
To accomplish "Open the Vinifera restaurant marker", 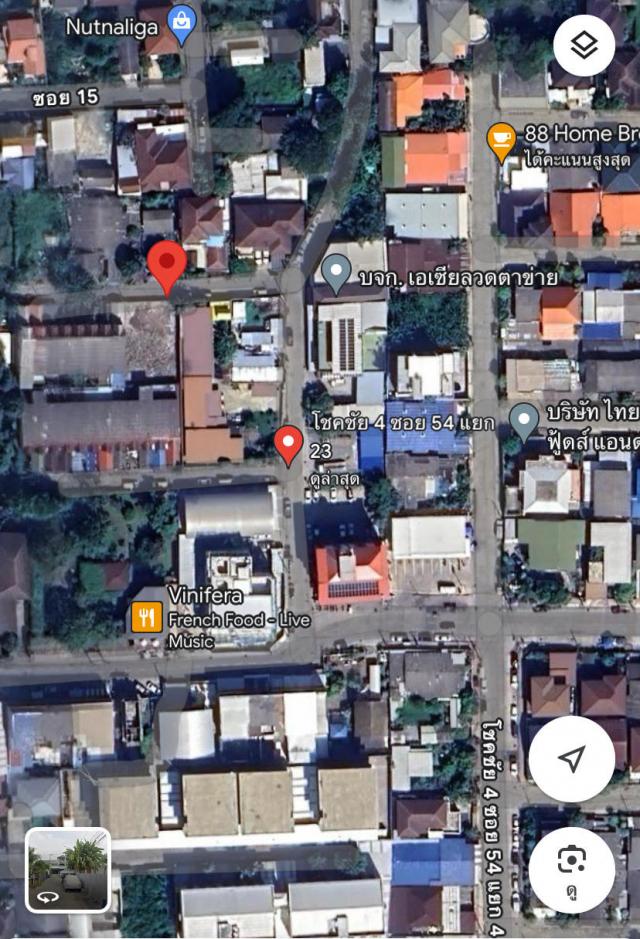I will [147, 617].
